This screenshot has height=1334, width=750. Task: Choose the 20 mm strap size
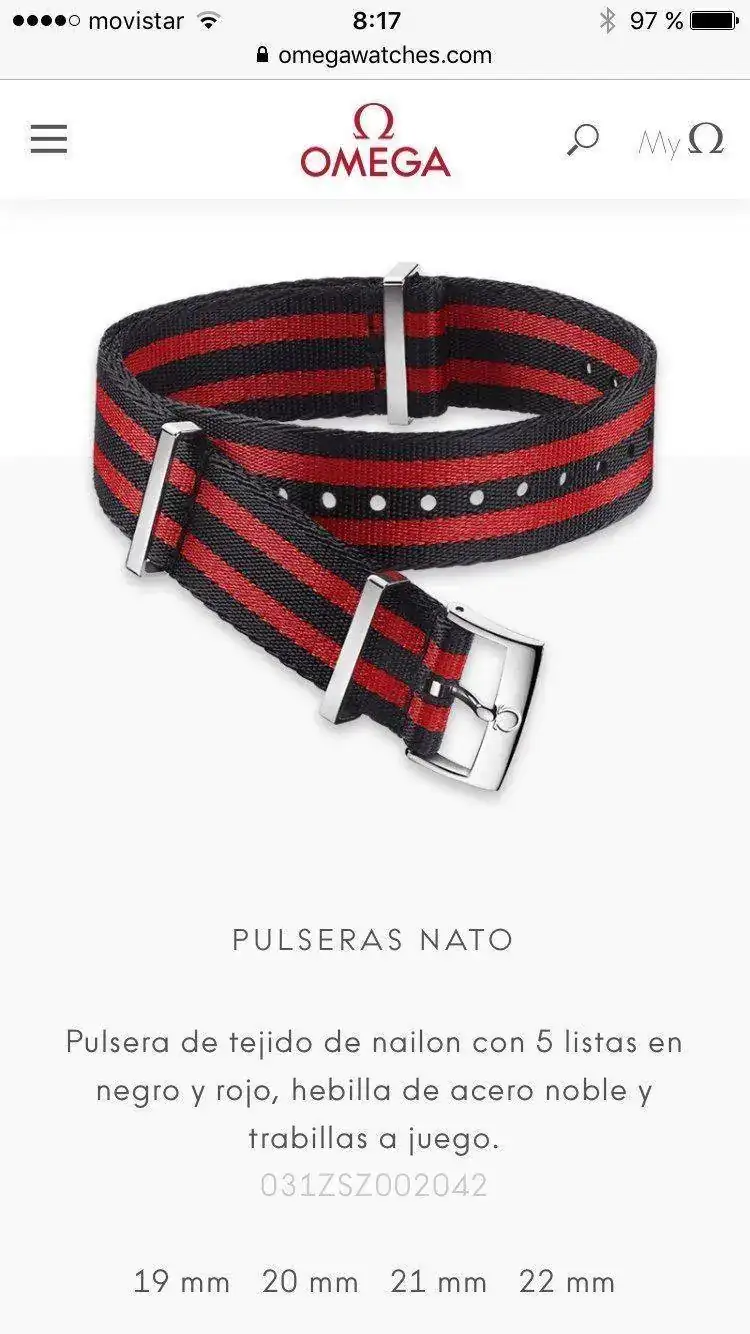pos(310,1282)
